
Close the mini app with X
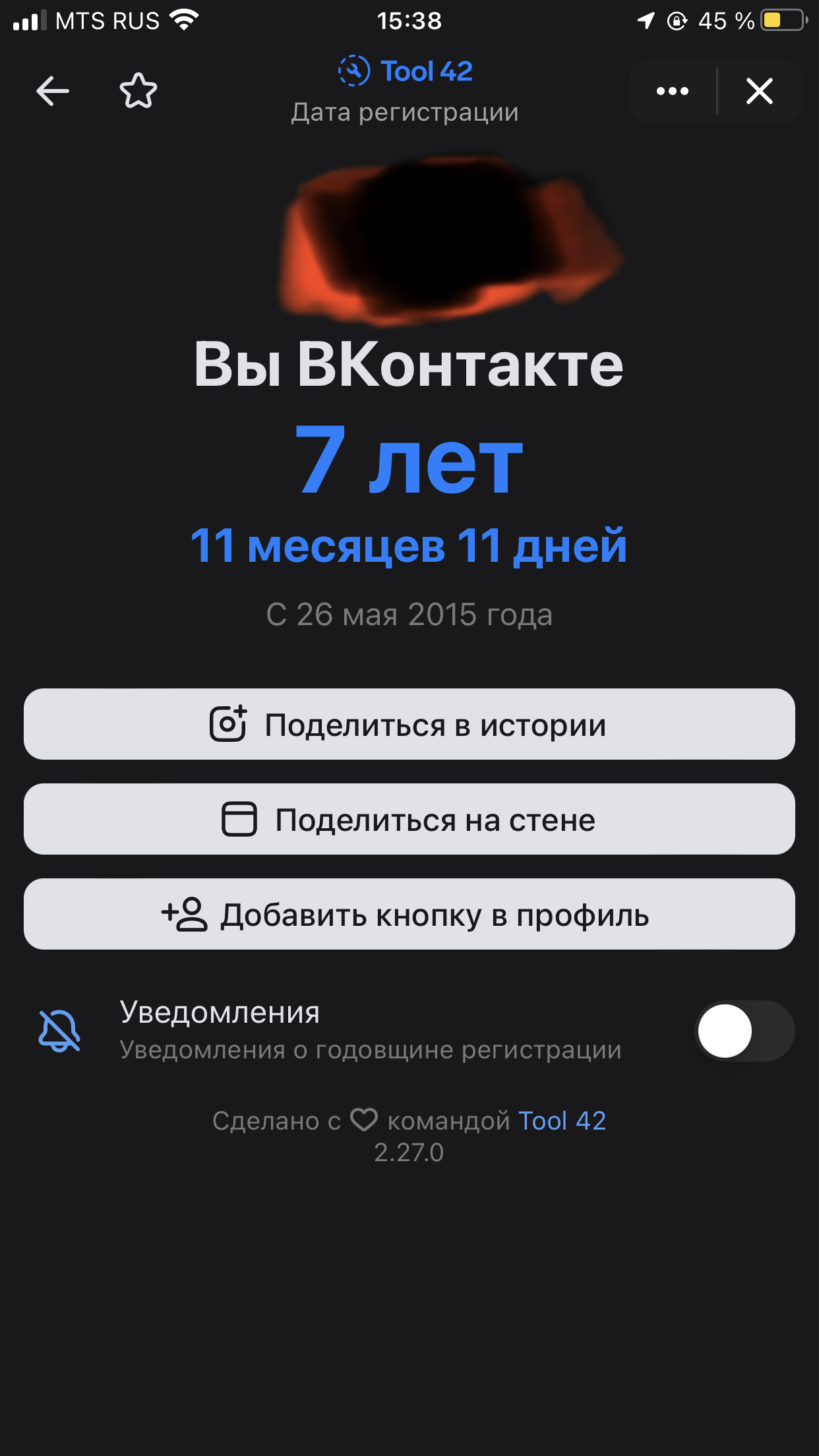coord(760,91)
